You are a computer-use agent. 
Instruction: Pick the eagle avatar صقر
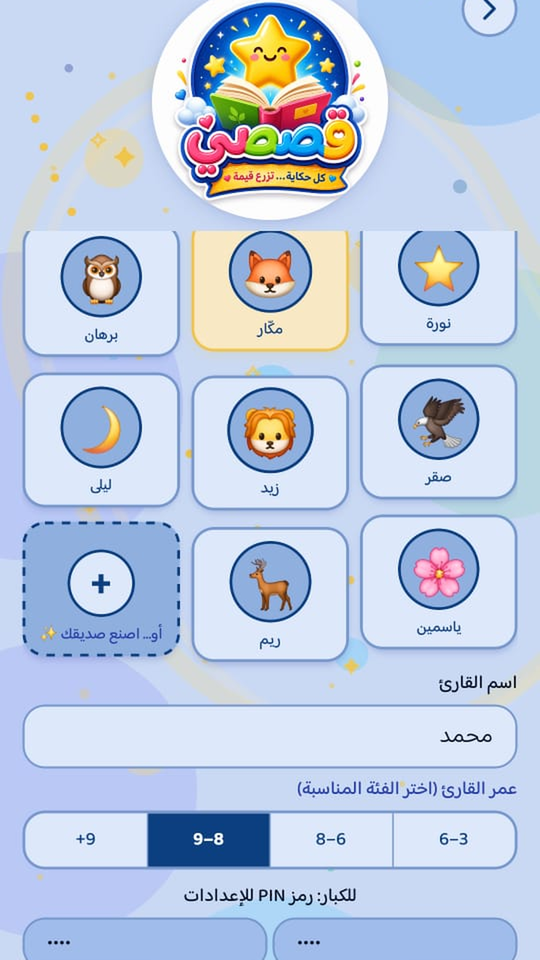pos(438,432)
